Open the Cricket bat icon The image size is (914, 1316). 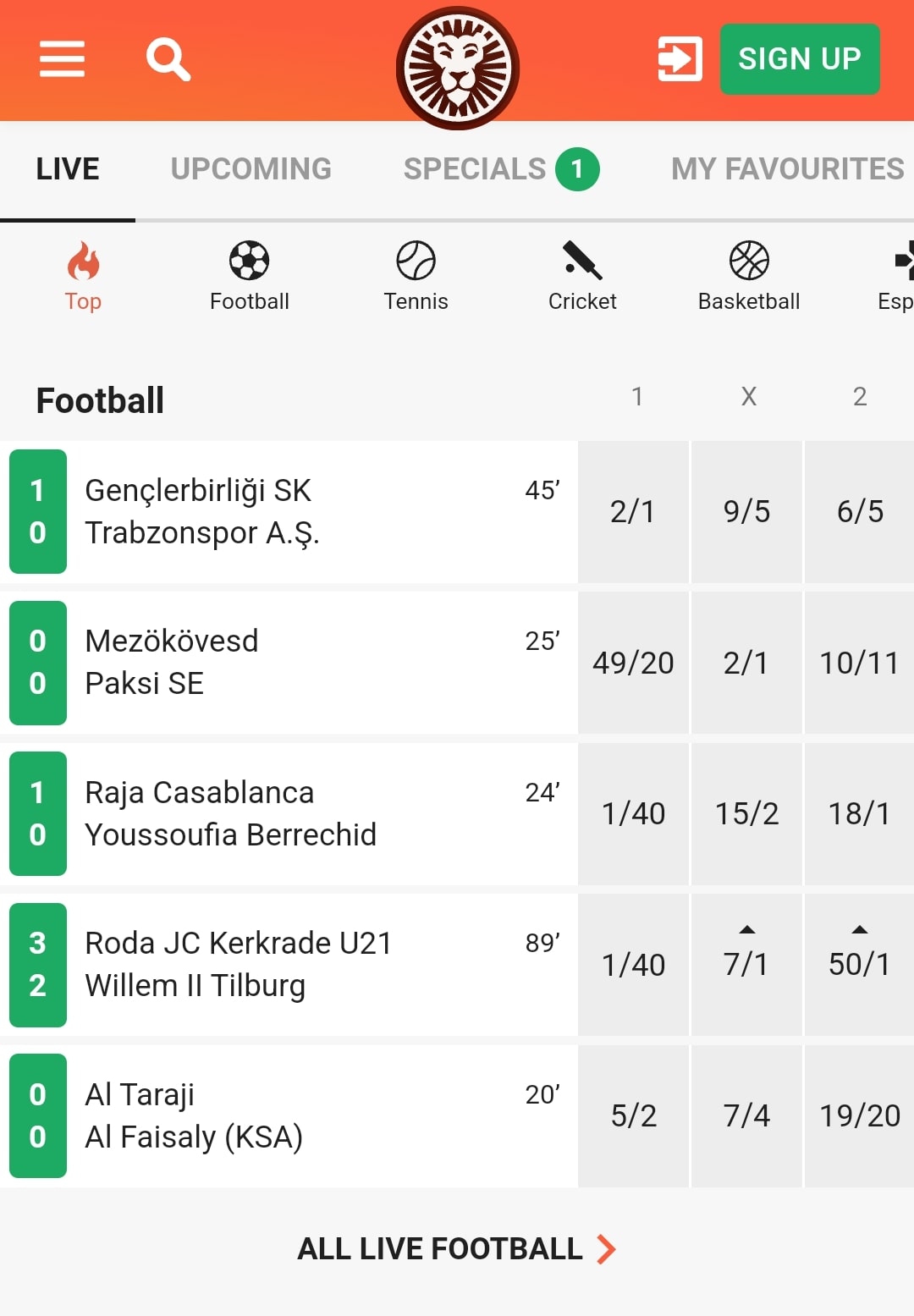581,261
